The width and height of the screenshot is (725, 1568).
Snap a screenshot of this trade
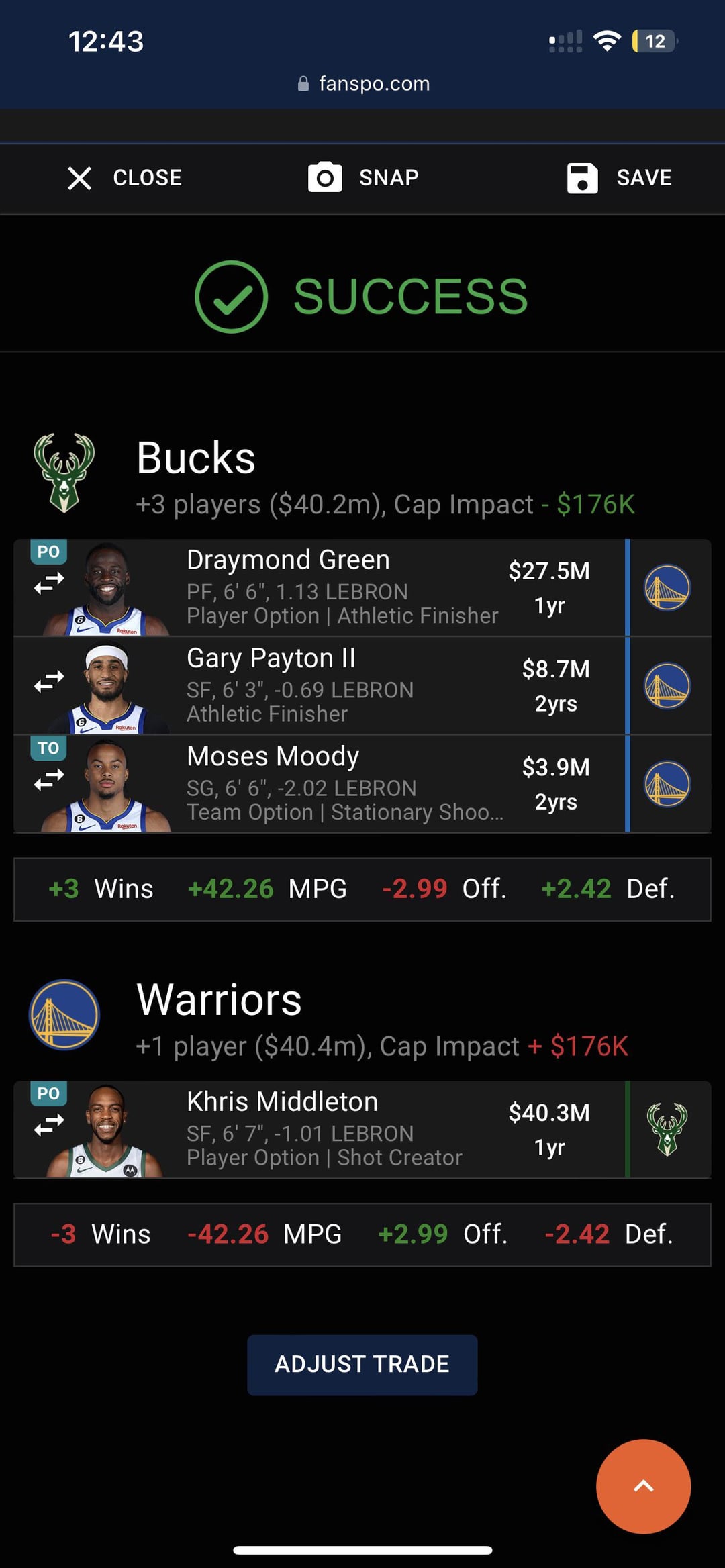(363, 178)
